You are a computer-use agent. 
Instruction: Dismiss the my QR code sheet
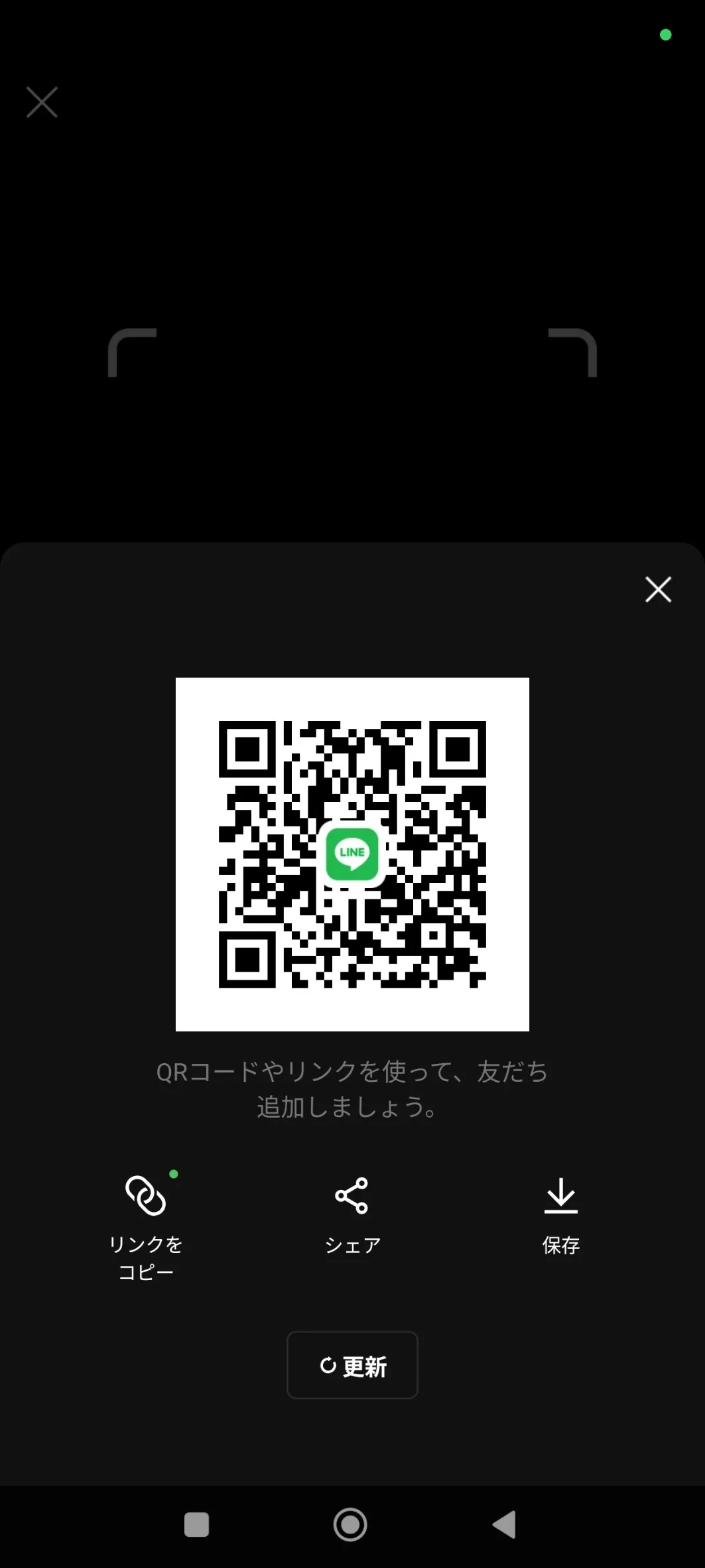pyautogui.click(x=658, y=589)
